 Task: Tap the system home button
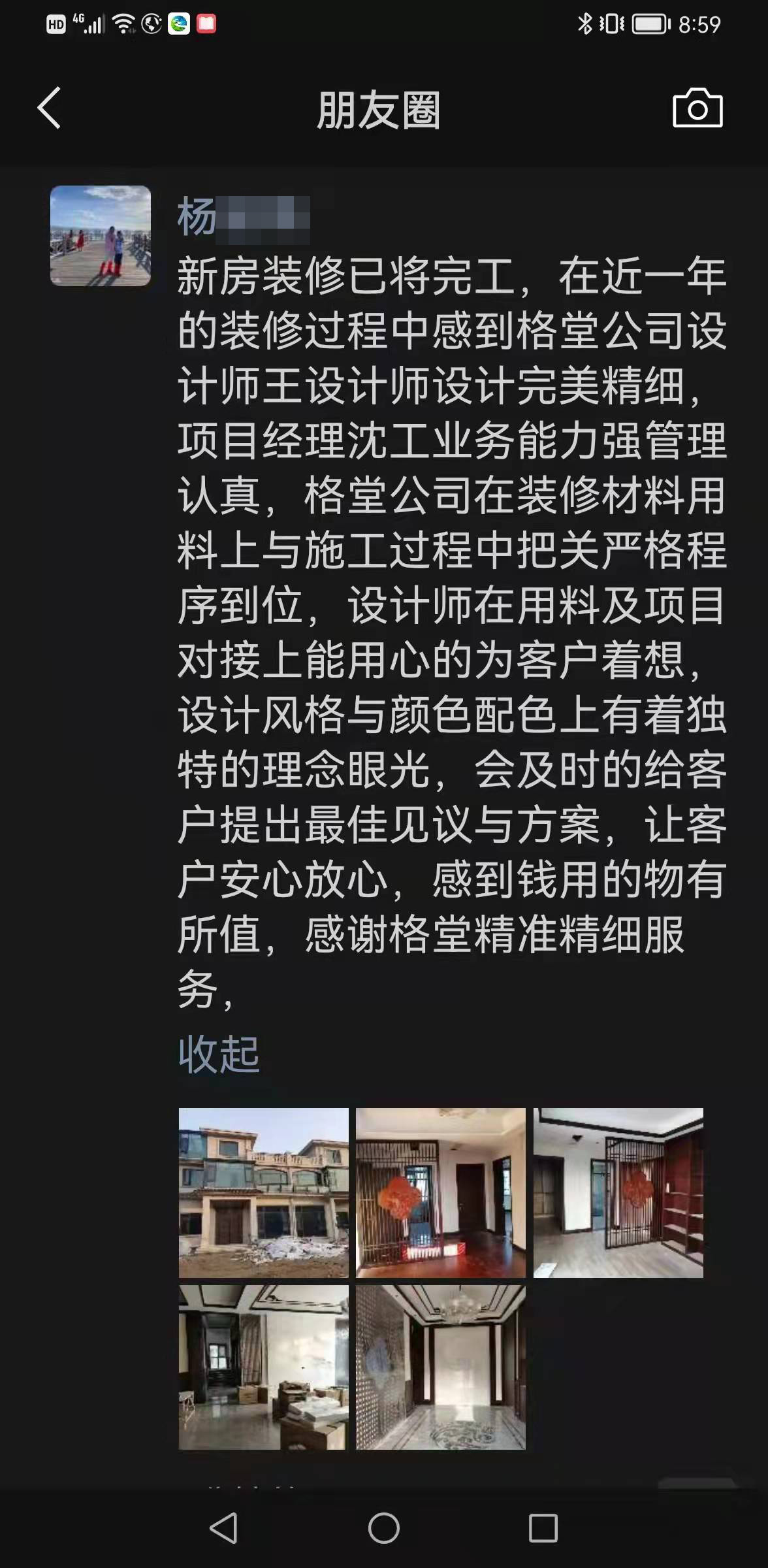click(x=384, y=1529)
